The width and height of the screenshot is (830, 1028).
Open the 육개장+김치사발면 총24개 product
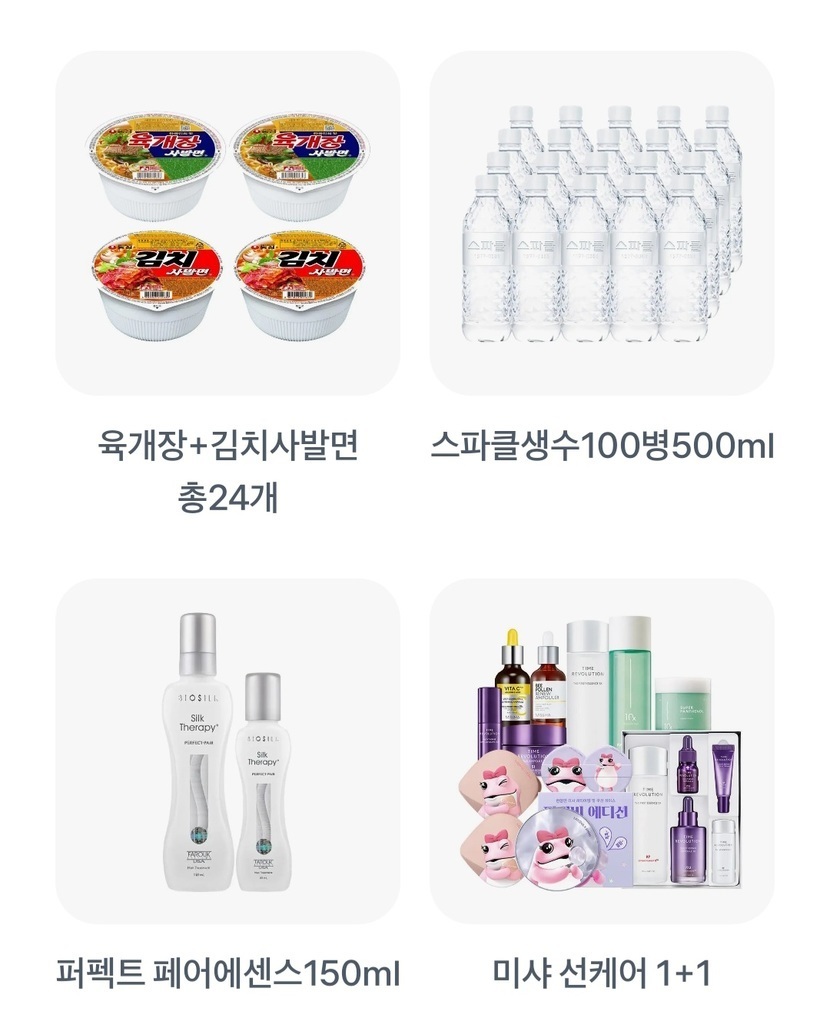coord(227,223)
